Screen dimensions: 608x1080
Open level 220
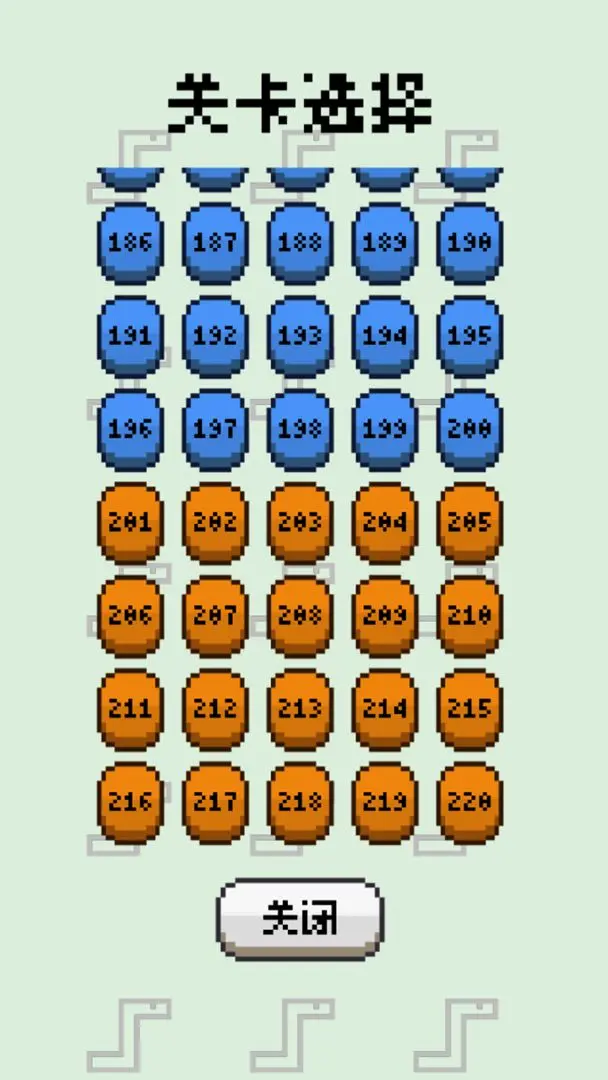click(469, 802)
